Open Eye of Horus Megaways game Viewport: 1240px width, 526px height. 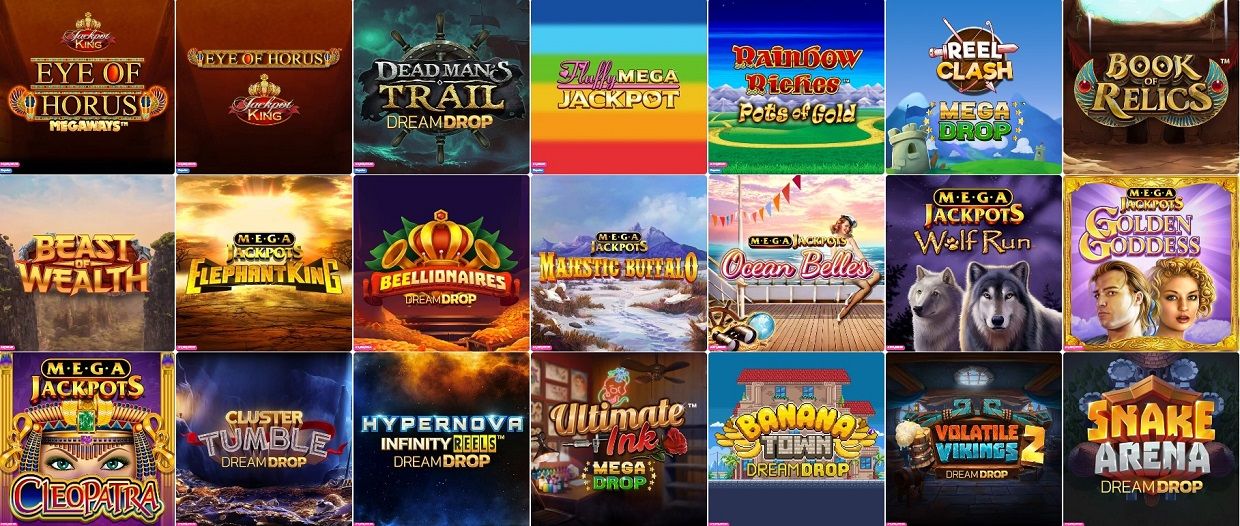tap(87, 87)
